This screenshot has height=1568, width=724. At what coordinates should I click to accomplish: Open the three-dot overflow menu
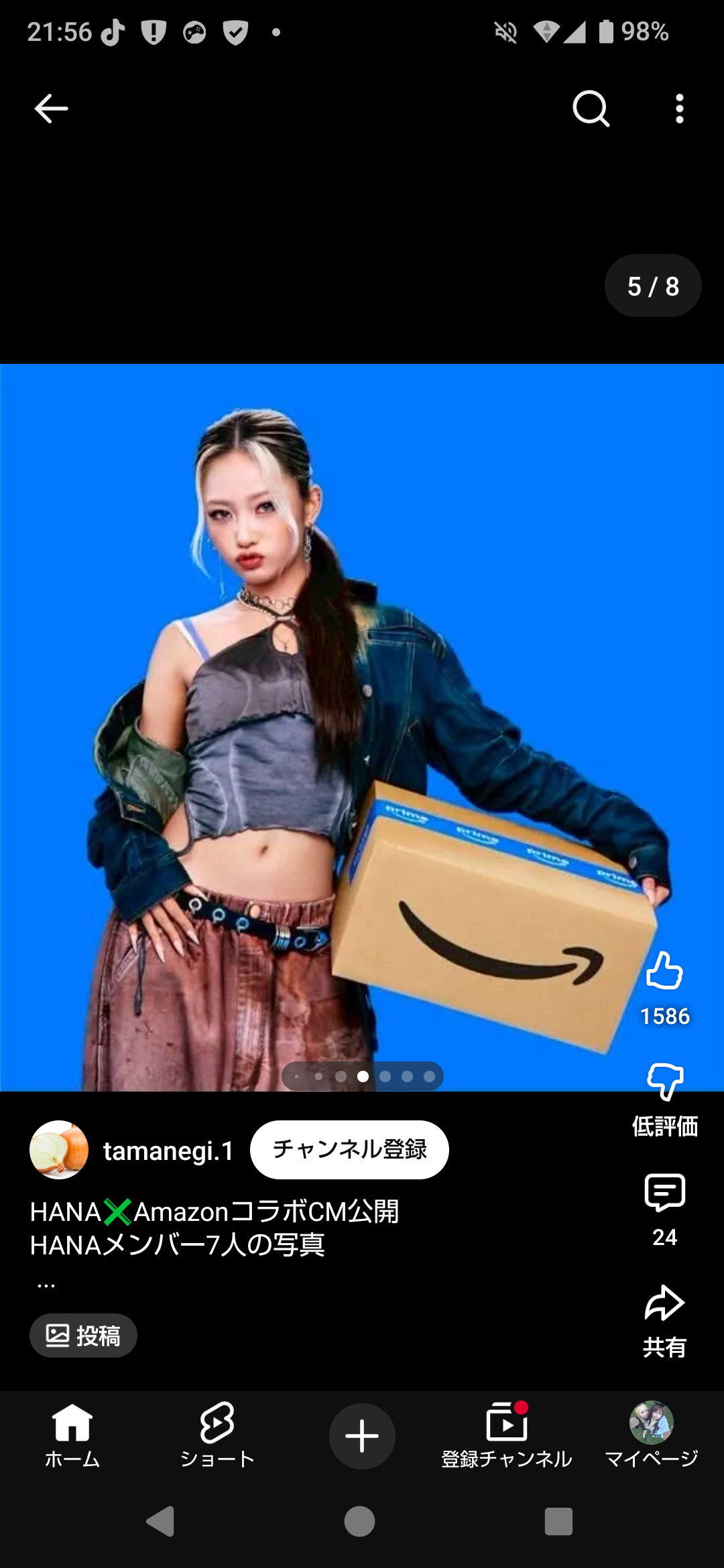(680, 109)
